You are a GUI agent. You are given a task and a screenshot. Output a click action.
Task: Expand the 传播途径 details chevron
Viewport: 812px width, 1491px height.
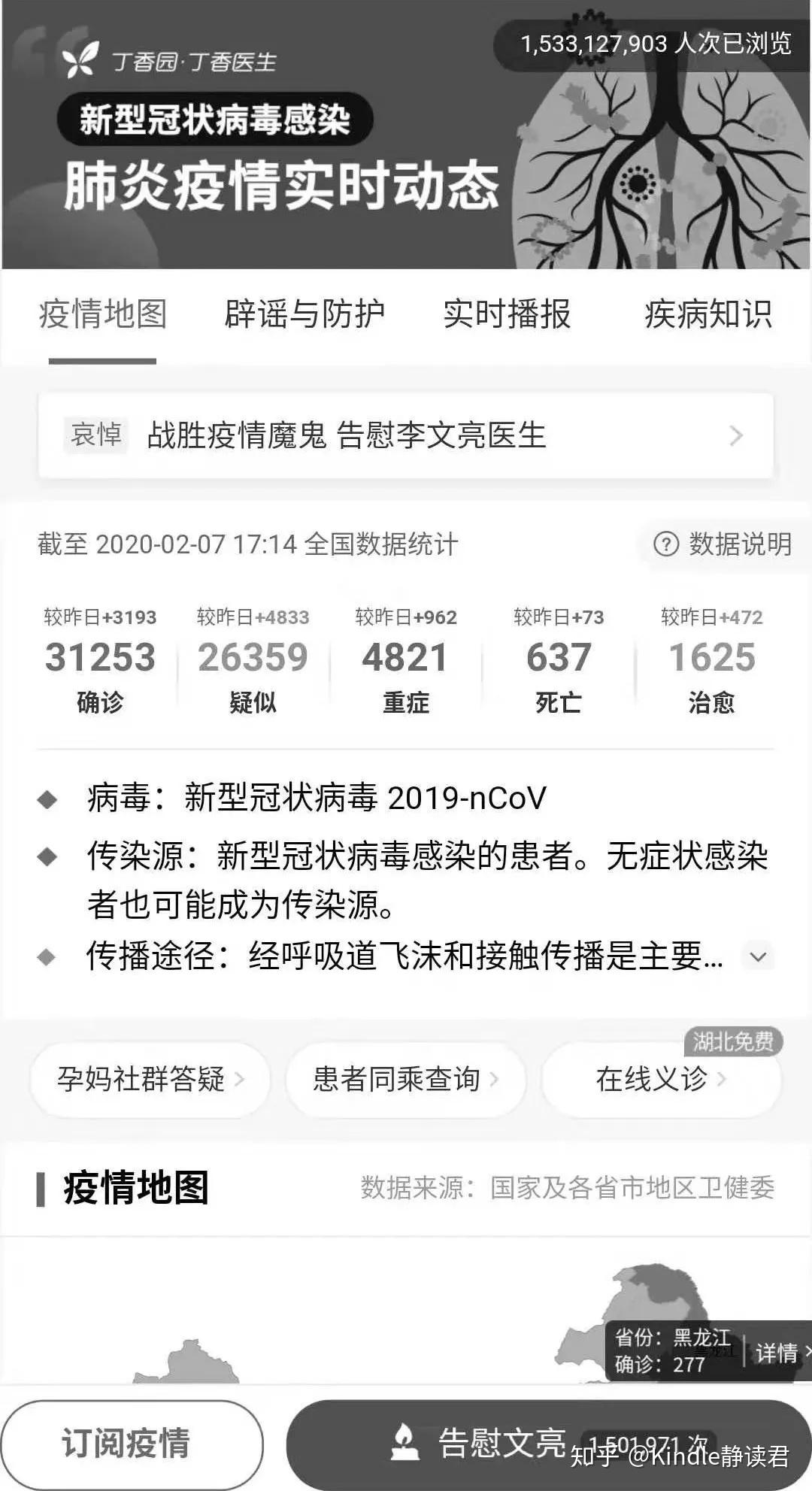point(758,957)
